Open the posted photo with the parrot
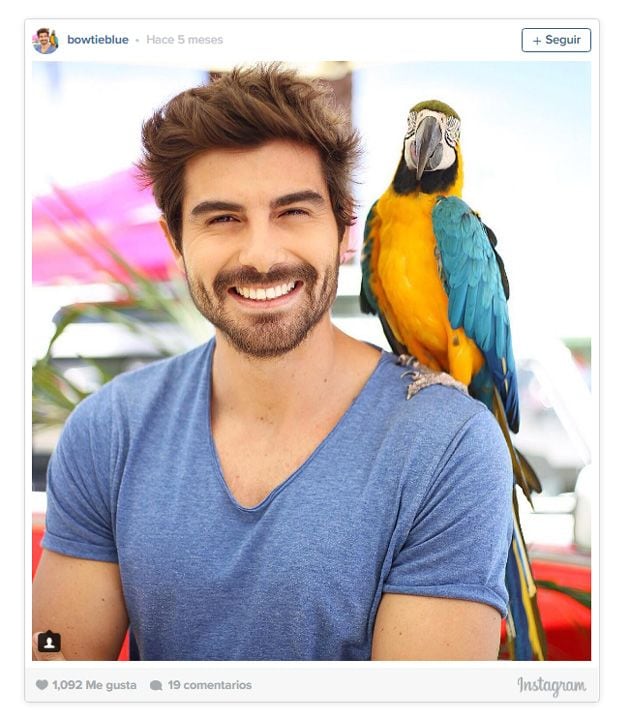Screen dimensions: 630x719 click(311, 360)
